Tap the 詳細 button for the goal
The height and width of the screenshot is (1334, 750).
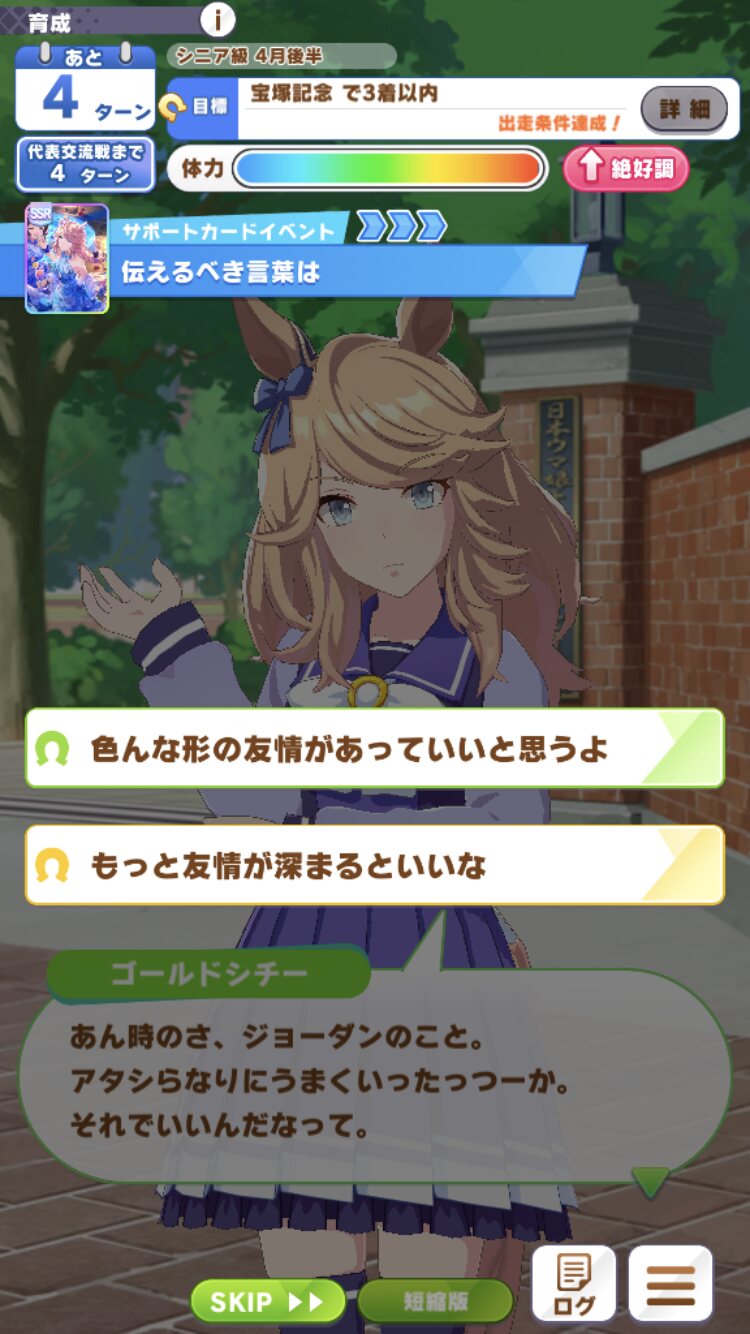[684, 108]
